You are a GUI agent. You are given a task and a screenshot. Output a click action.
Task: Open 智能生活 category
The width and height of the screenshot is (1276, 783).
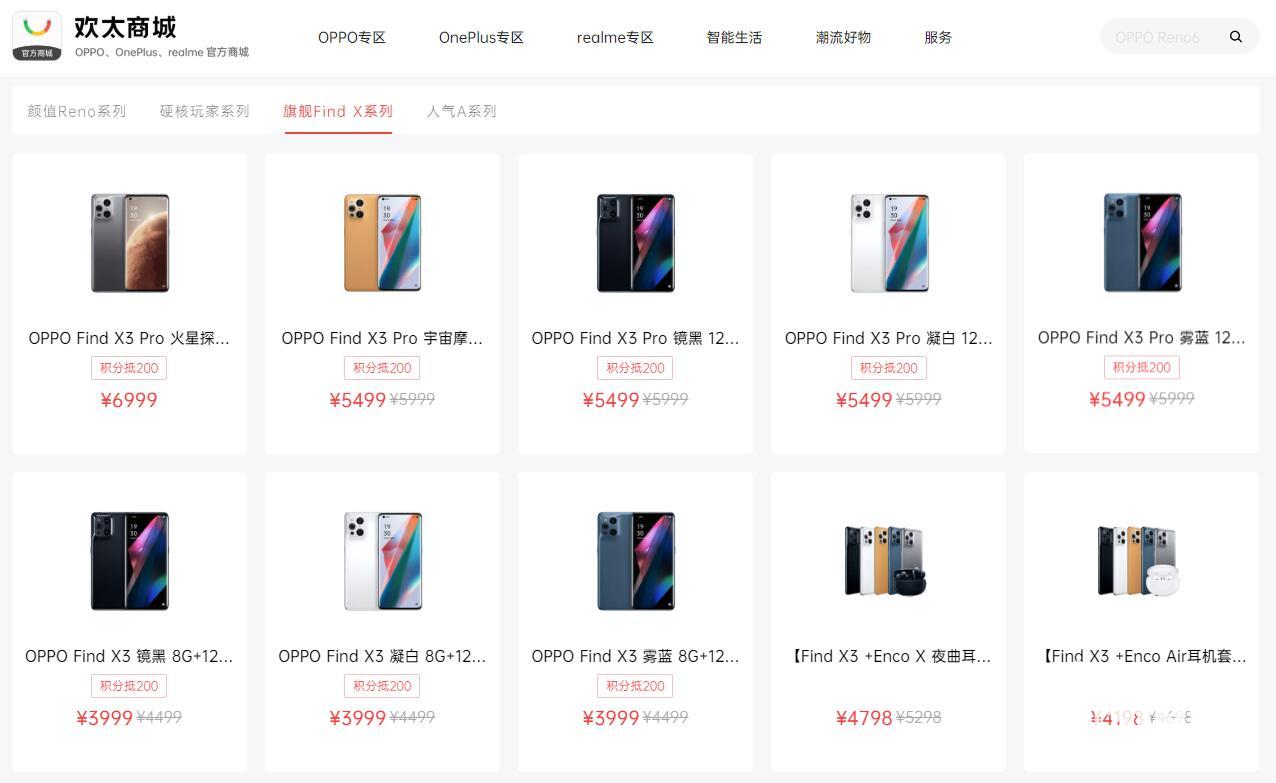[734, 37]
